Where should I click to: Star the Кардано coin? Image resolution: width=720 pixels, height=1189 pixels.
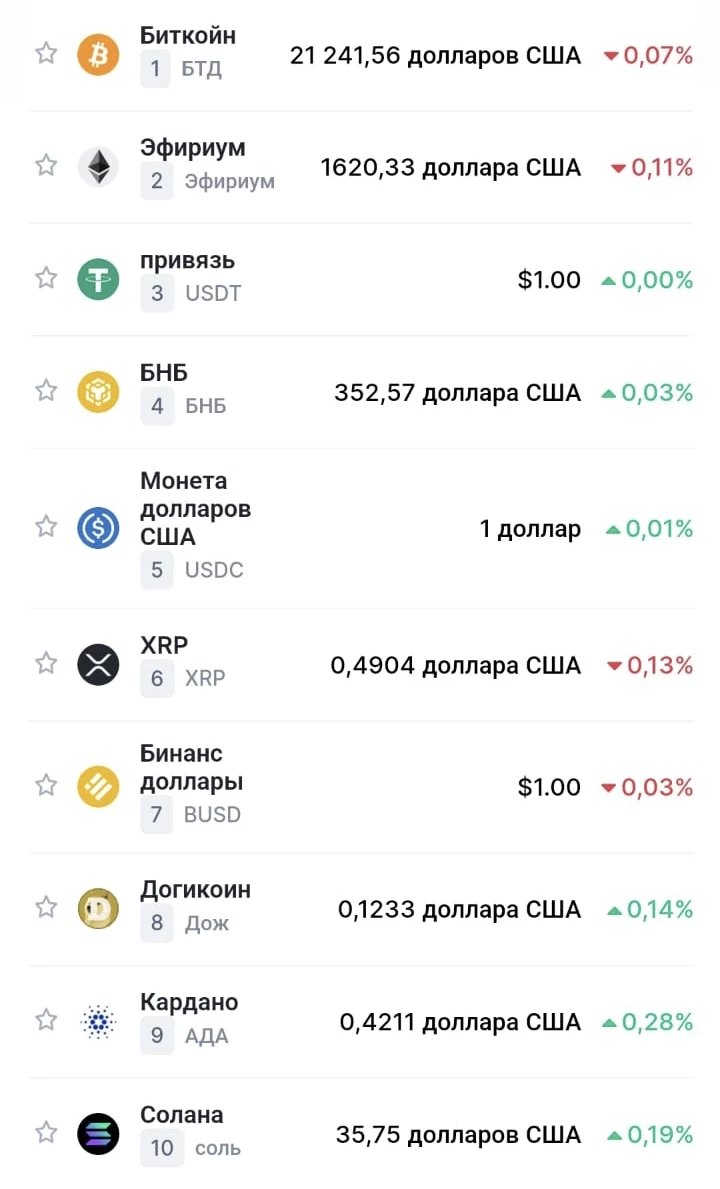click(x=46, y=1019)
